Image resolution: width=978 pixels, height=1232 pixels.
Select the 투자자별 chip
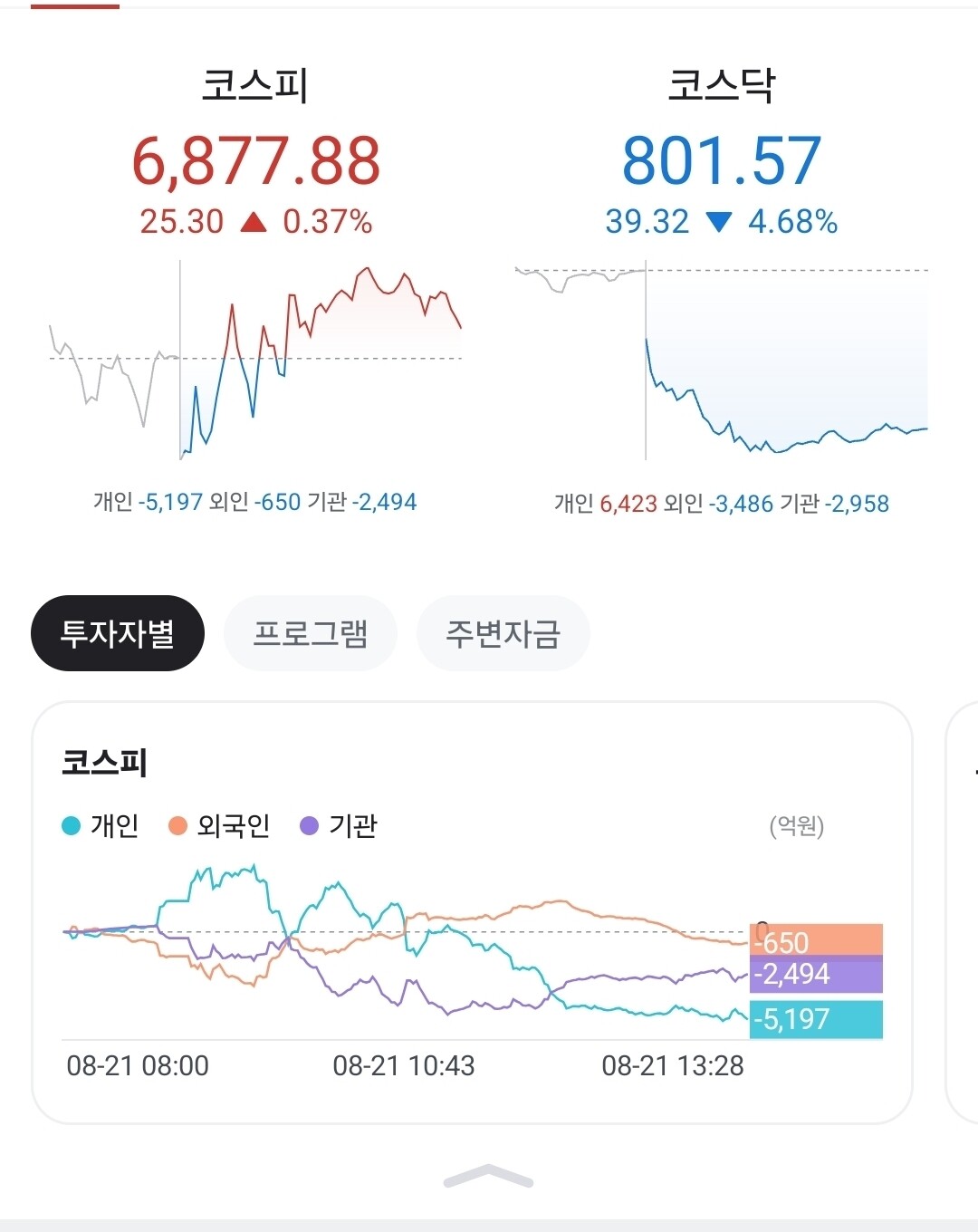point(118,633)
